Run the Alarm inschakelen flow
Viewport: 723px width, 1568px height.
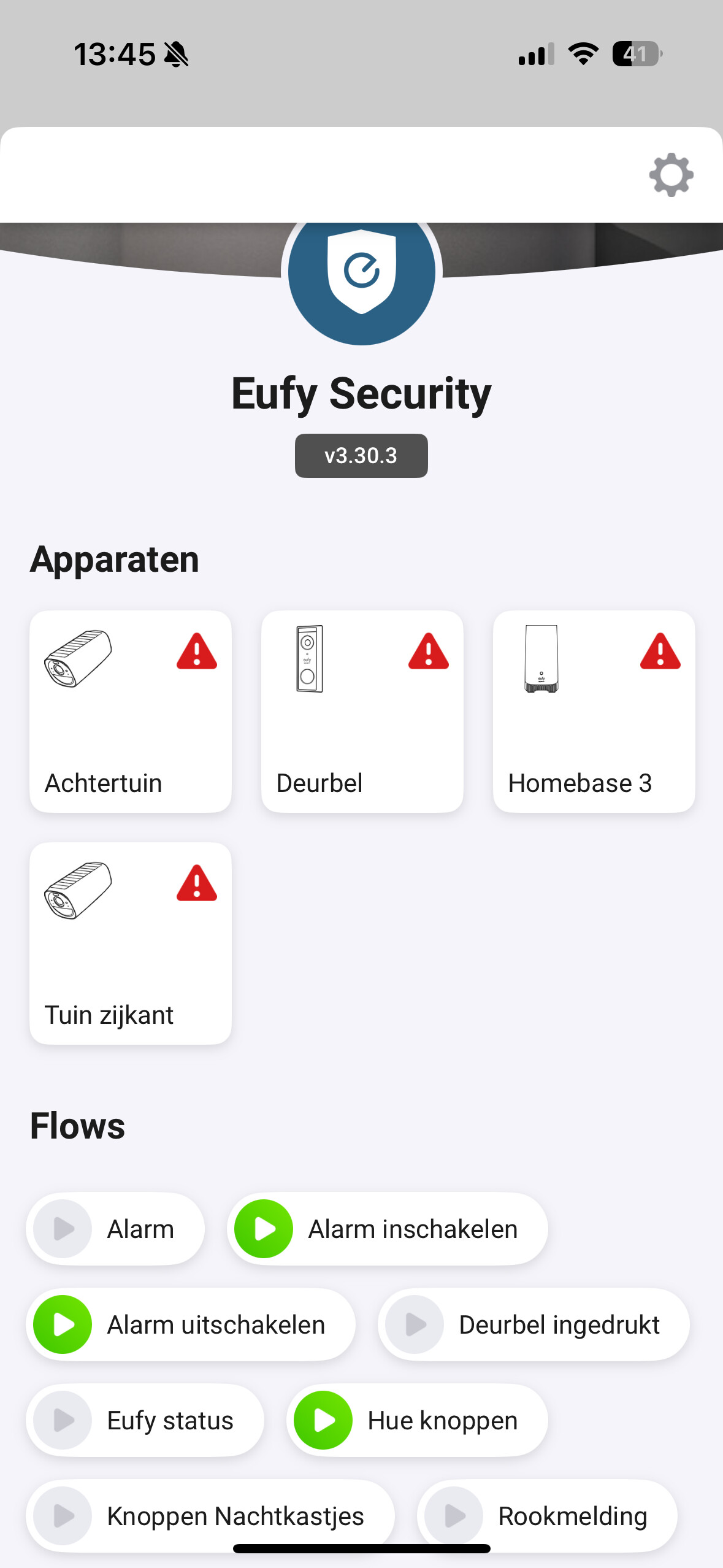coord(264,1229)
